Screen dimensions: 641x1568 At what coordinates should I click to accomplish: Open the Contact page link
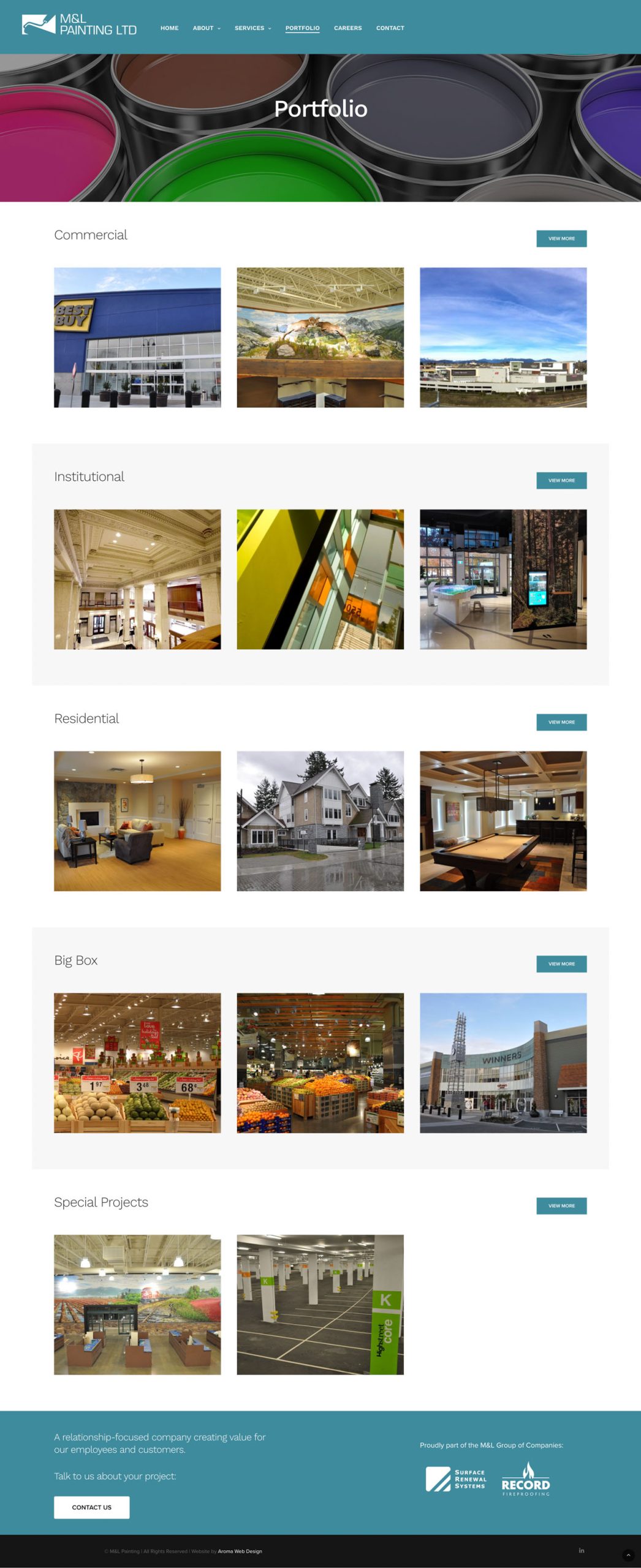tap(390, 28)
